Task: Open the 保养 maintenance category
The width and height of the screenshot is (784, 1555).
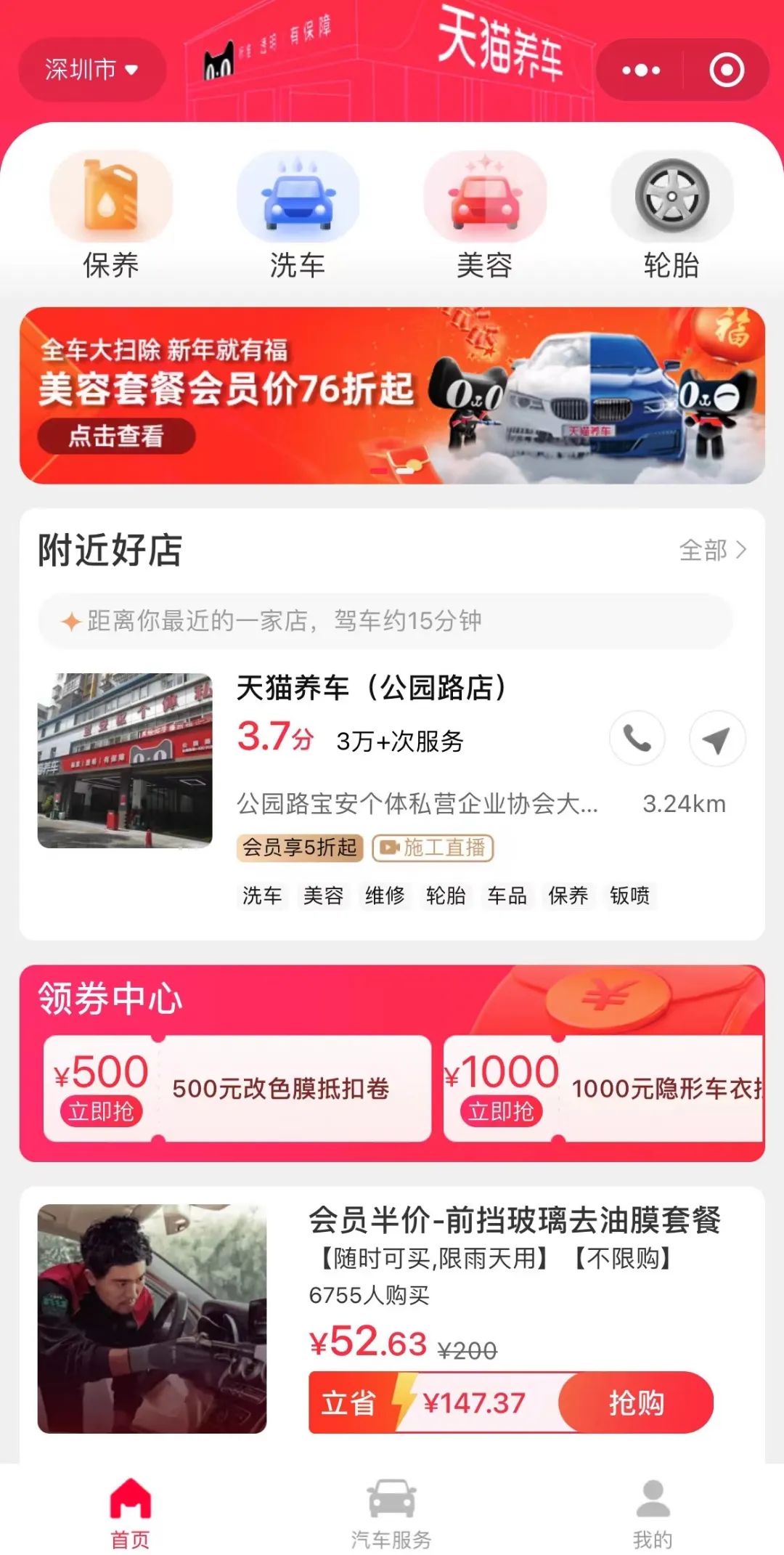Action: tap(111, 216)
